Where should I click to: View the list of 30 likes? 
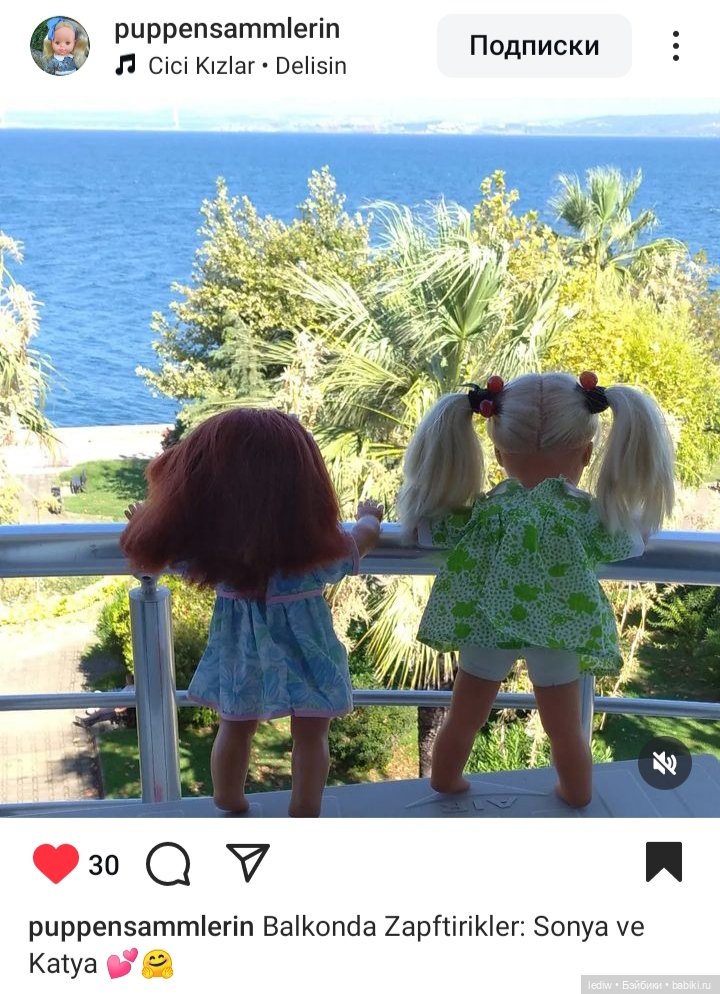click(104, 865)
